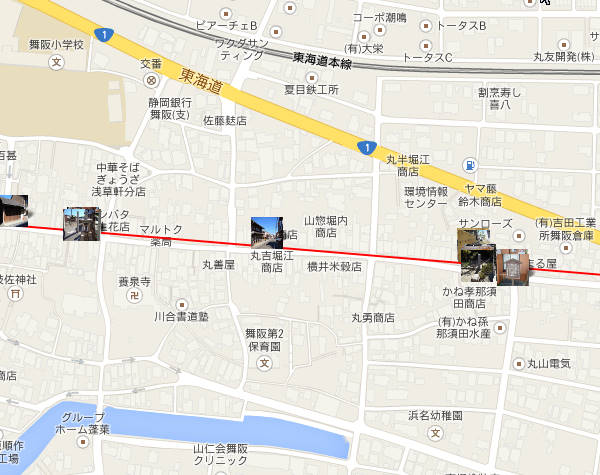This screenshot has height=475, width=600.
Task: Open the photo marker near シバタ生花店
Action: click(79, 223)
